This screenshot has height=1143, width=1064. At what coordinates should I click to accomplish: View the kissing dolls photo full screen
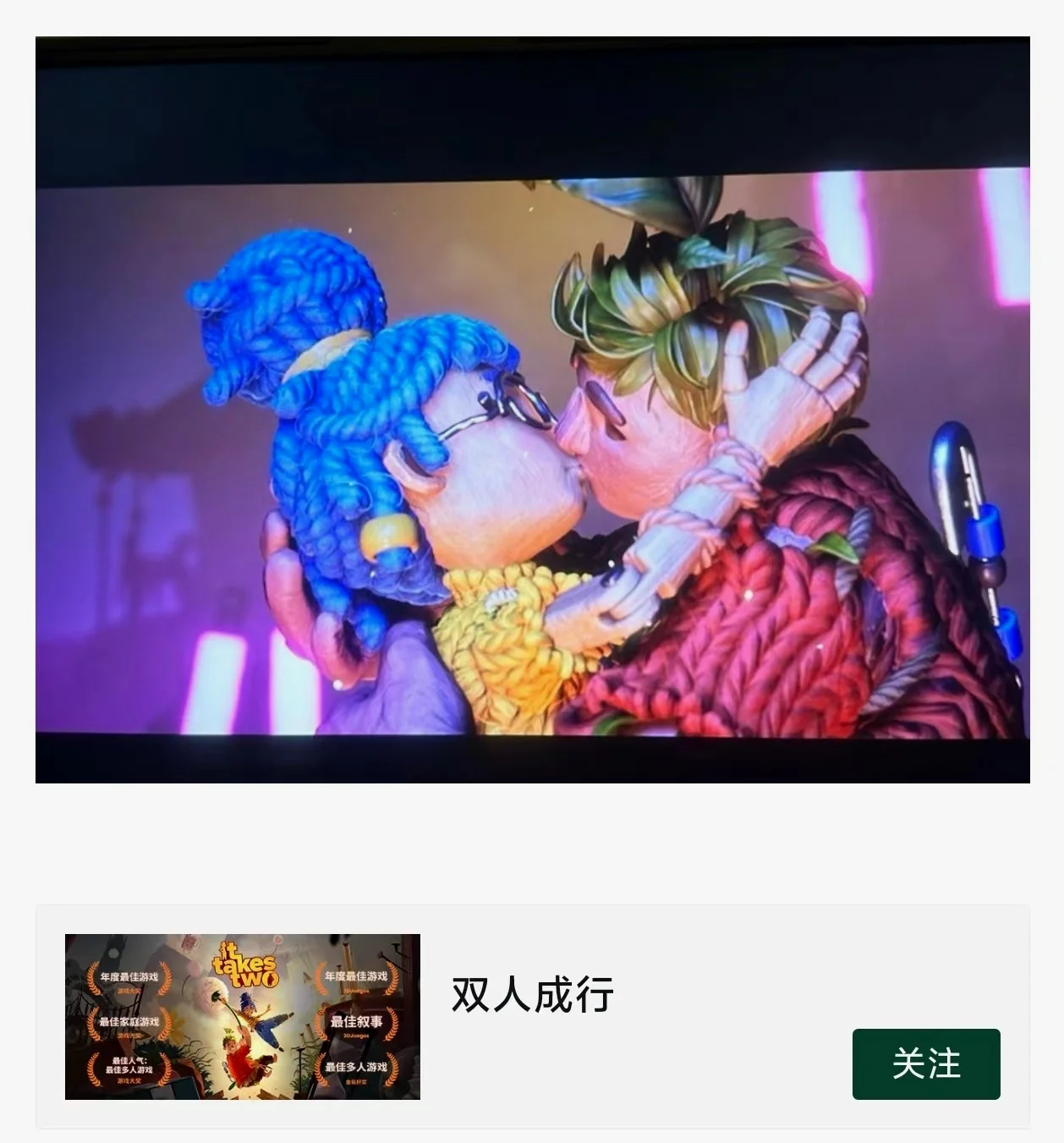pyautogui.click(x=532, y=409)
